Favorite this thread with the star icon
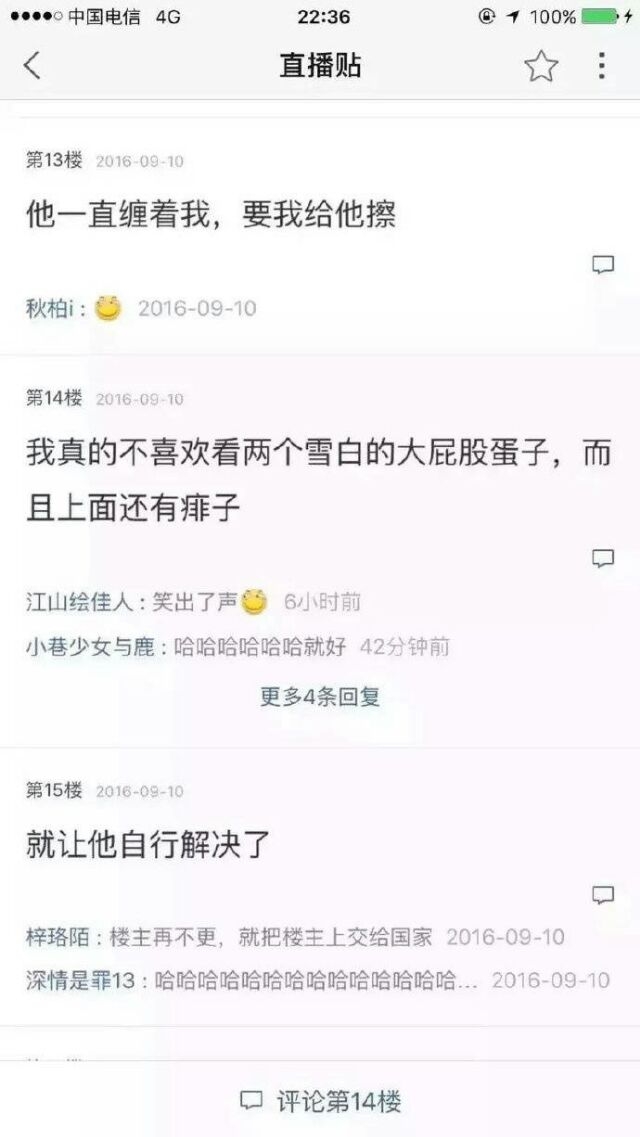 (541, 67)
